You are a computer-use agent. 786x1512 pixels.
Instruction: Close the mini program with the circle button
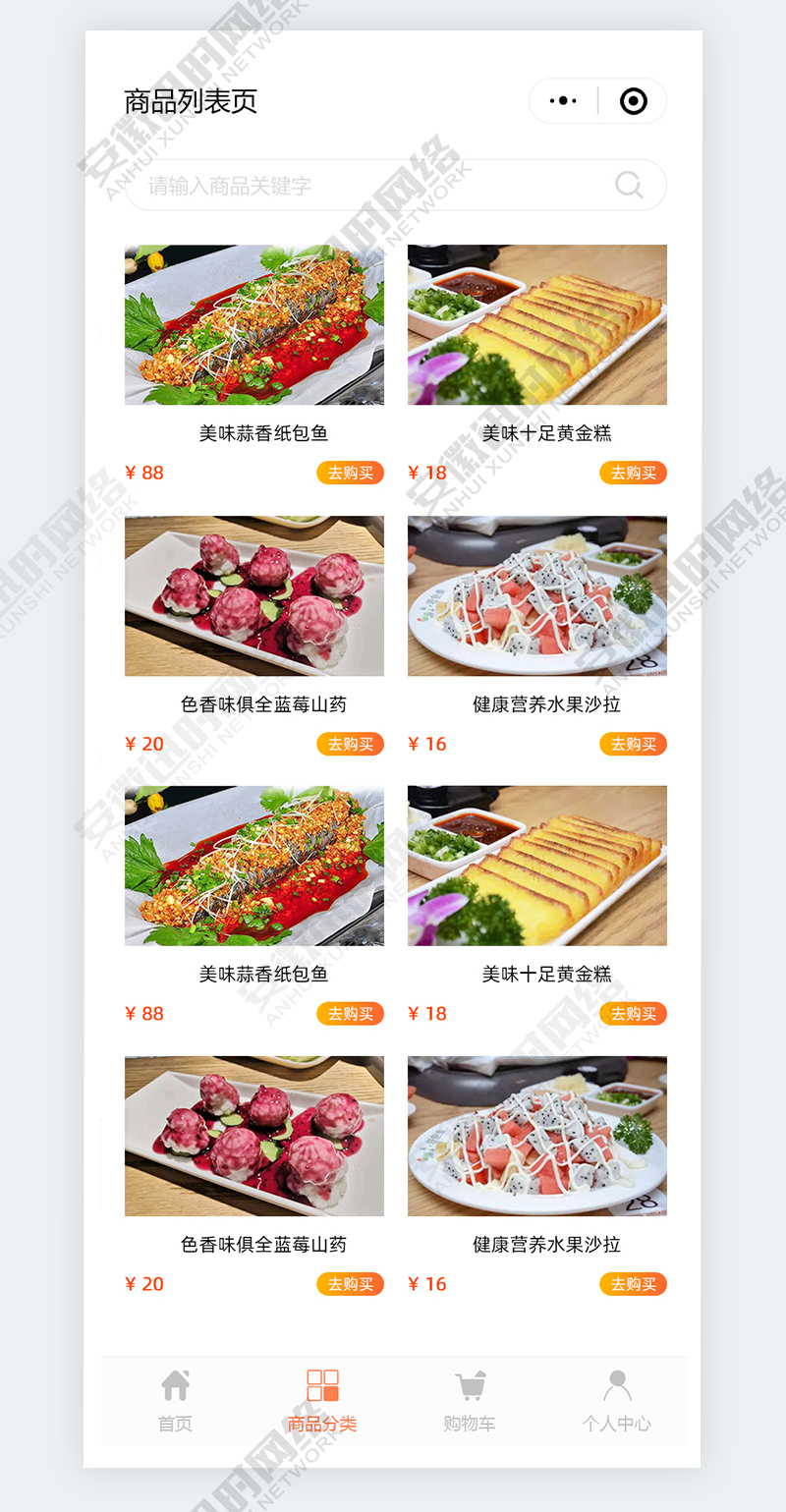point(634,101)
